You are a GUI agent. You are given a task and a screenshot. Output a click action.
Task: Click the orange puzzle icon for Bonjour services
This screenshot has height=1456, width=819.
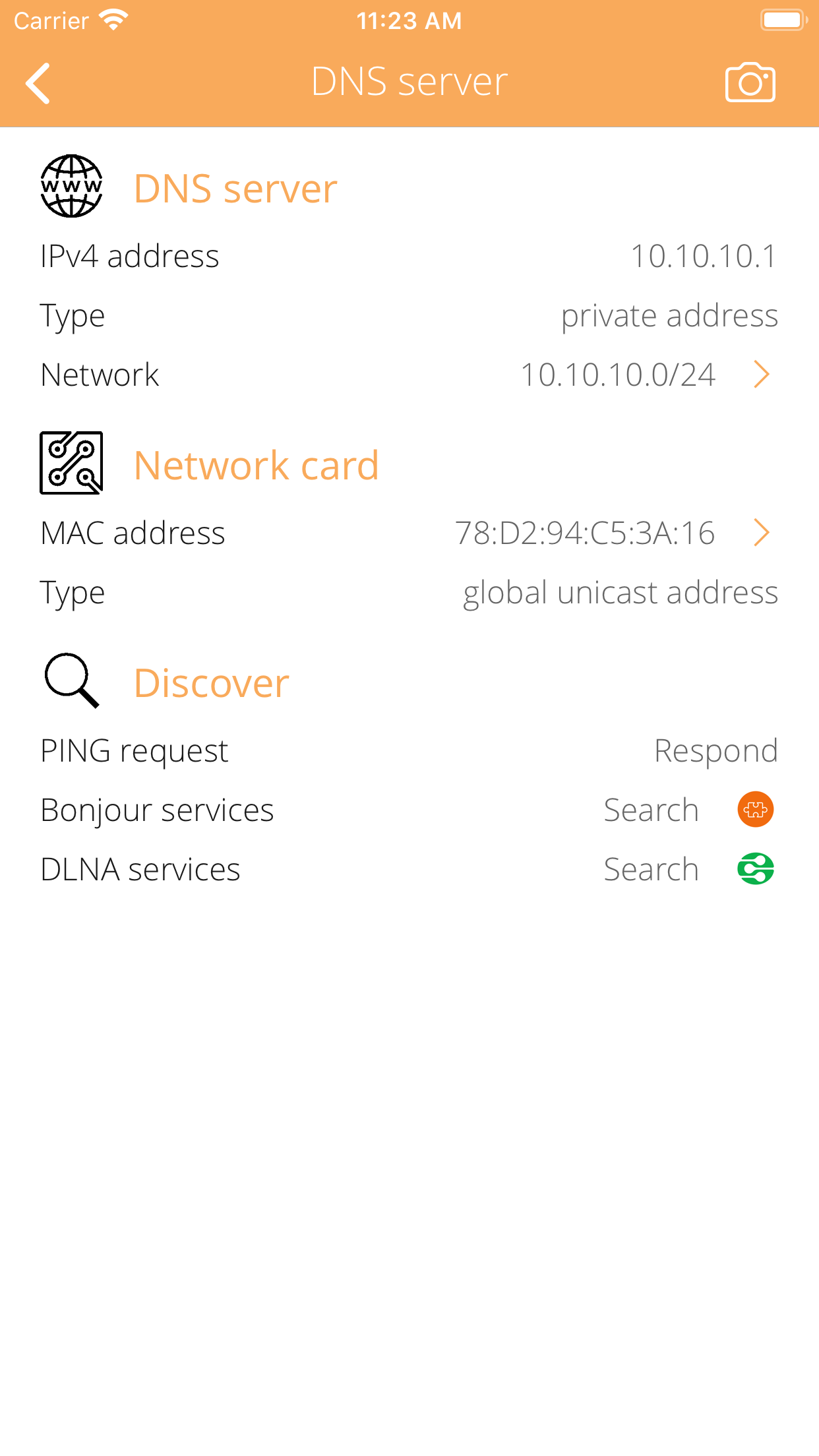click(756, 810)
